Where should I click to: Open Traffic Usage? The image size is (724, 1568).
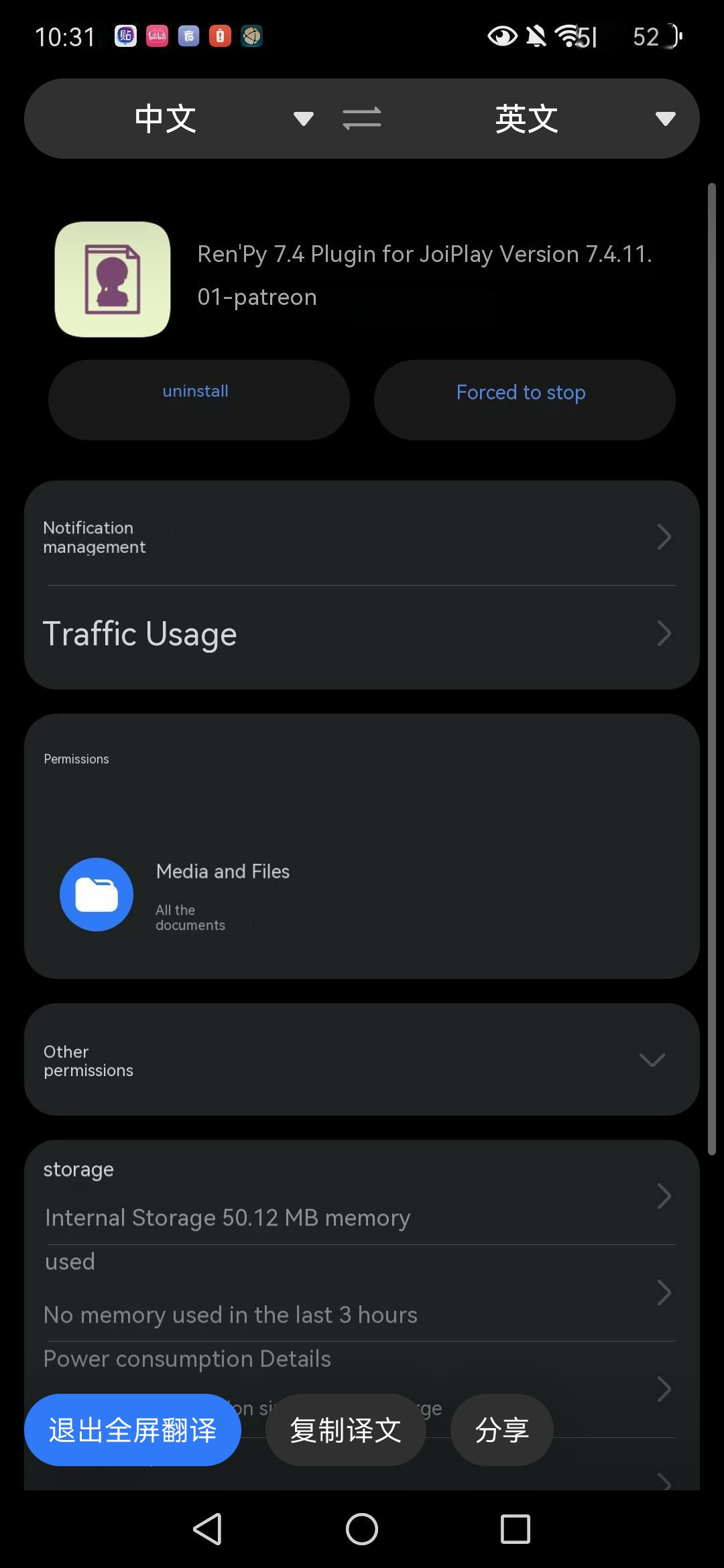click(x=362, y=634)
